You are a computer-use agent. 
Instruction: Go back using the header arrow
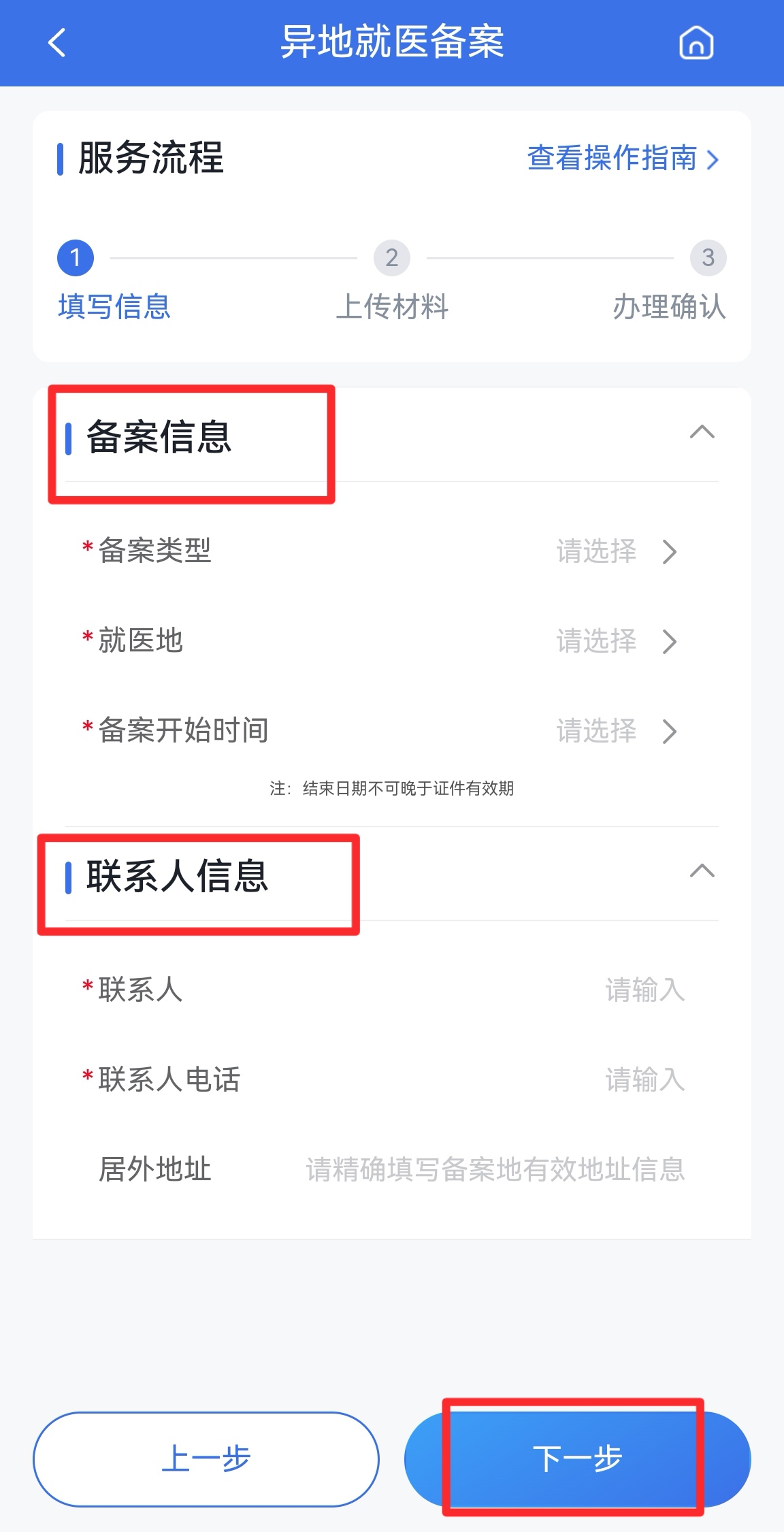click(x=57, y=43)
